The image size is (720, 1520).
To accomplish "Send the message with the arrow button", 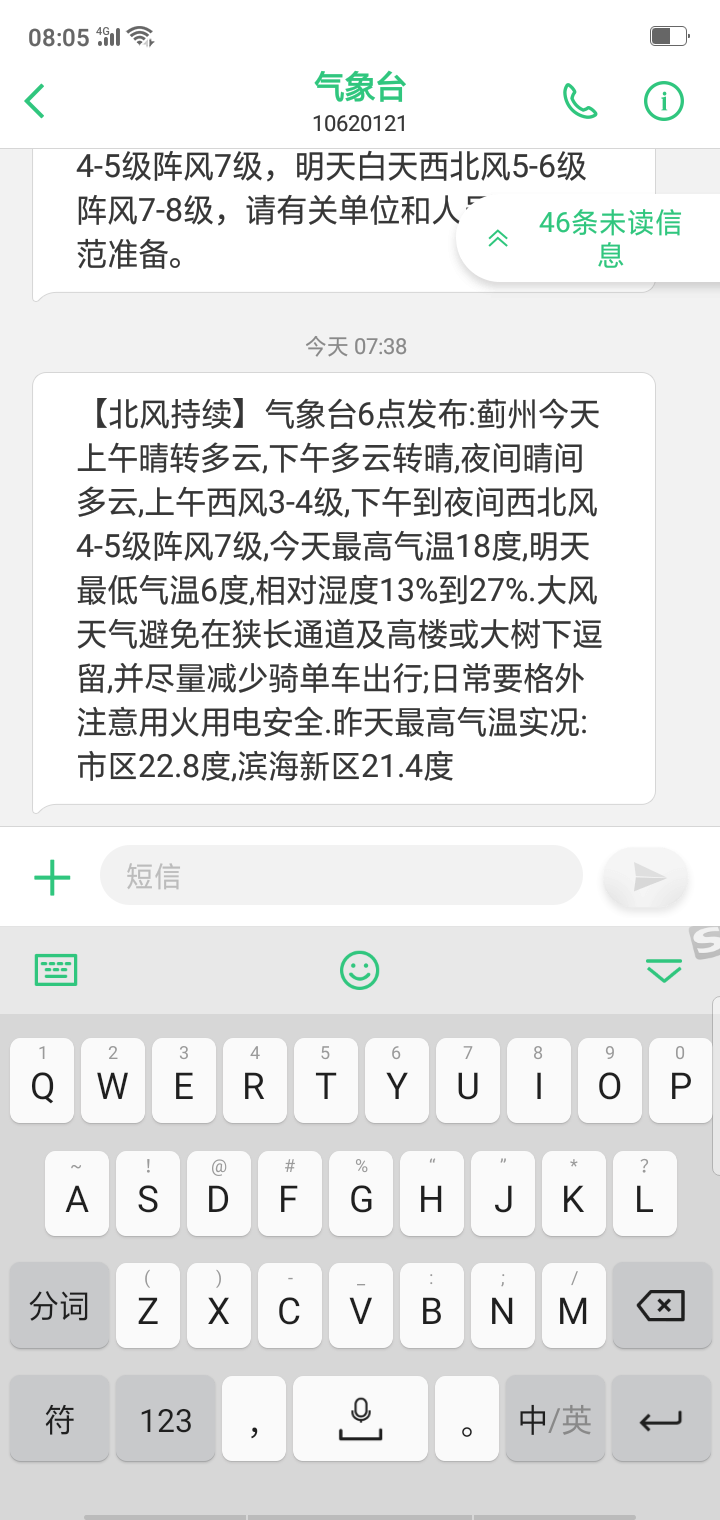I will tap(648, 877).
